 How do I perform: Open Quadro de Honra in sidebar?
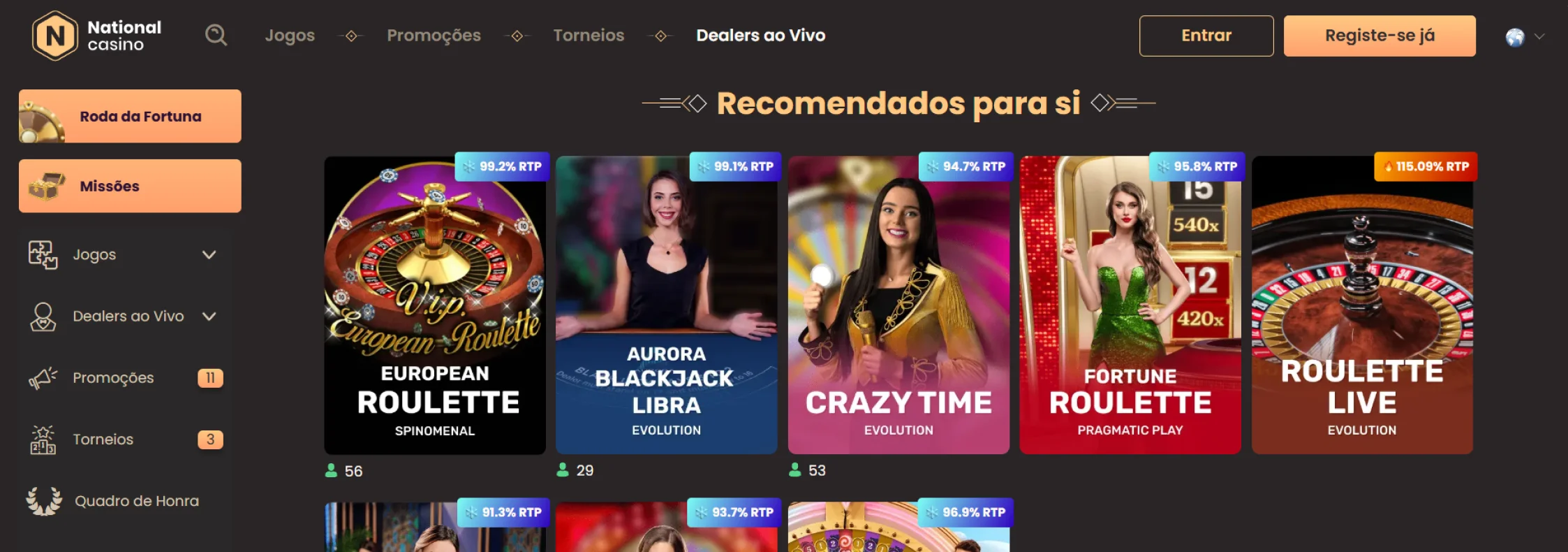[136, 501]
